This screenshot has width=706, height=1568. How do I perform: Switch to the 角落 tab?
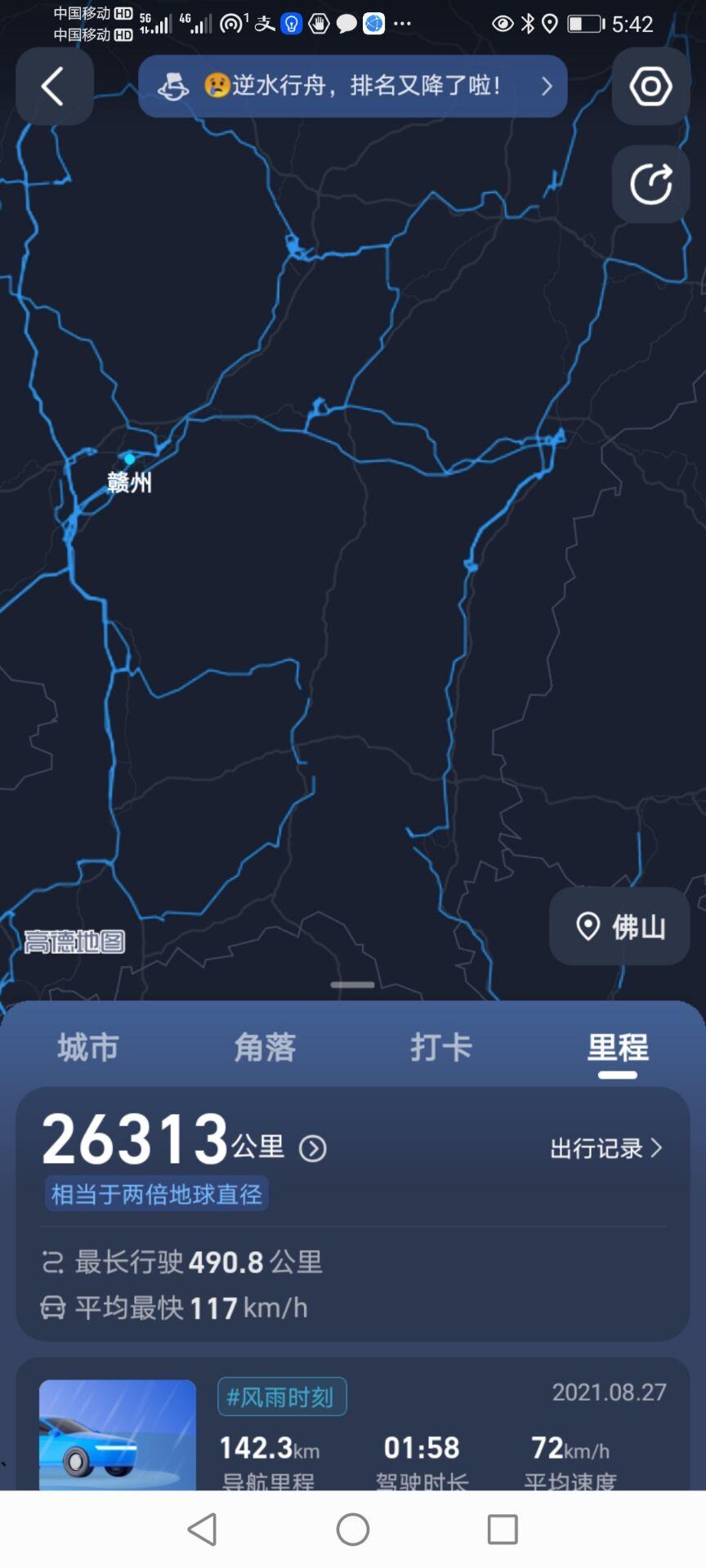[265, 1047]
